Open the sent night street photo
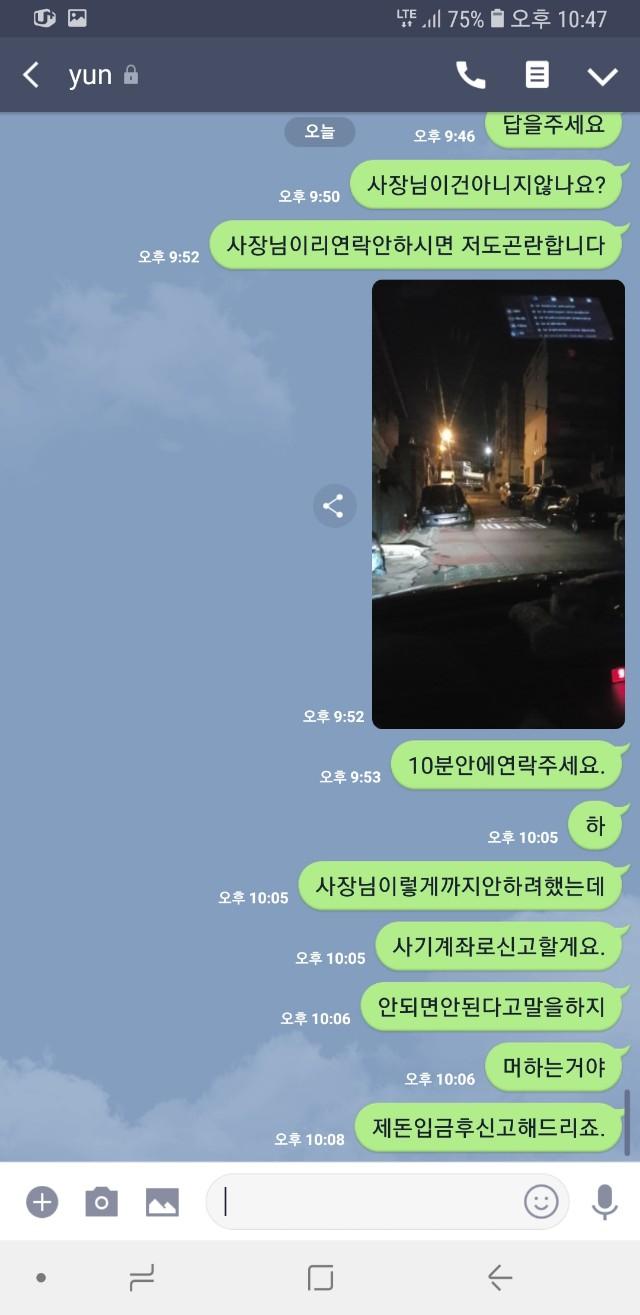640x1315 pixels. coord(498,504)
